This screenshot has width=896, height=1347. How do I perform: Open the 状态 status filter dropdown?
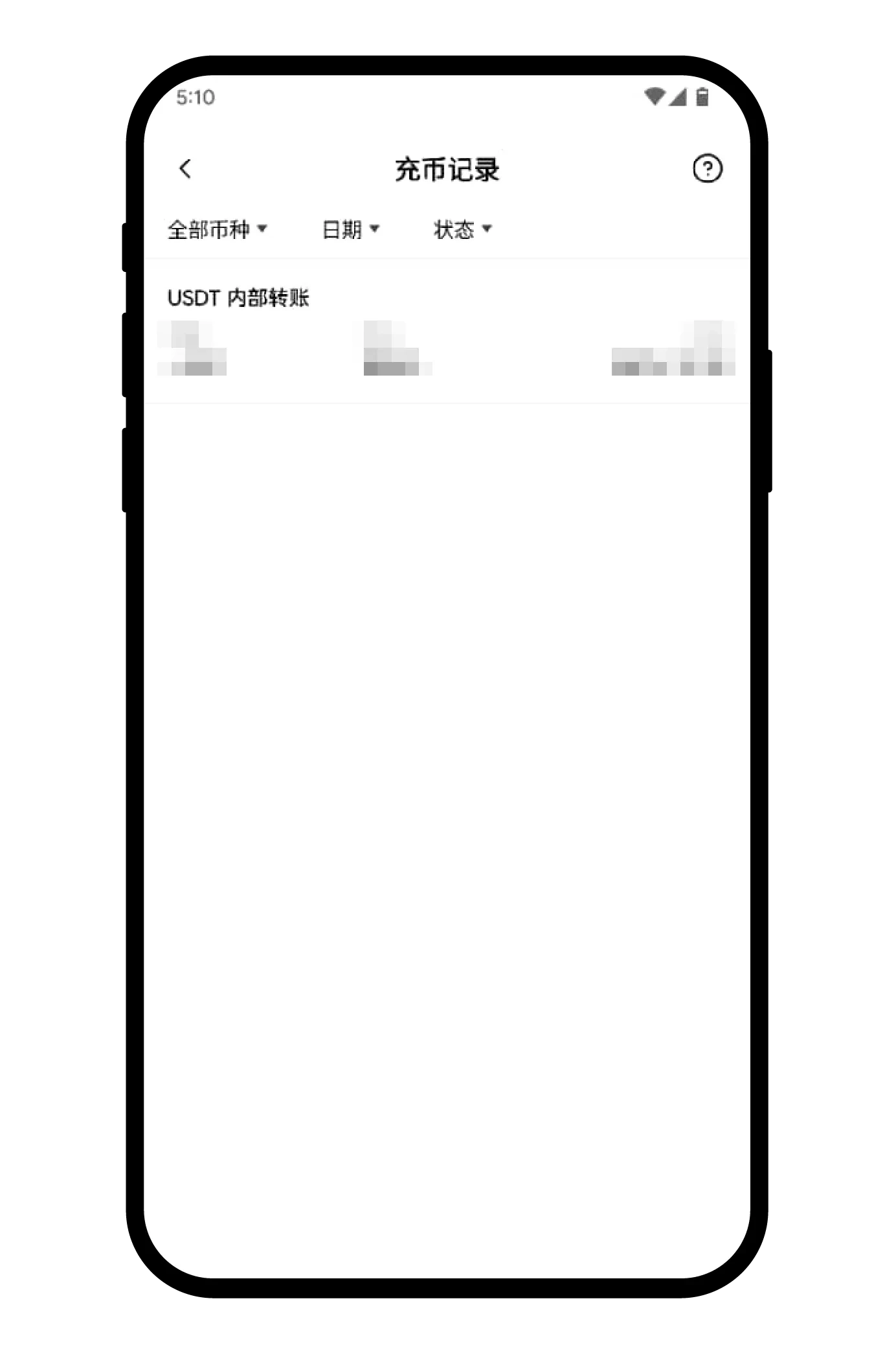click(462, 229)
